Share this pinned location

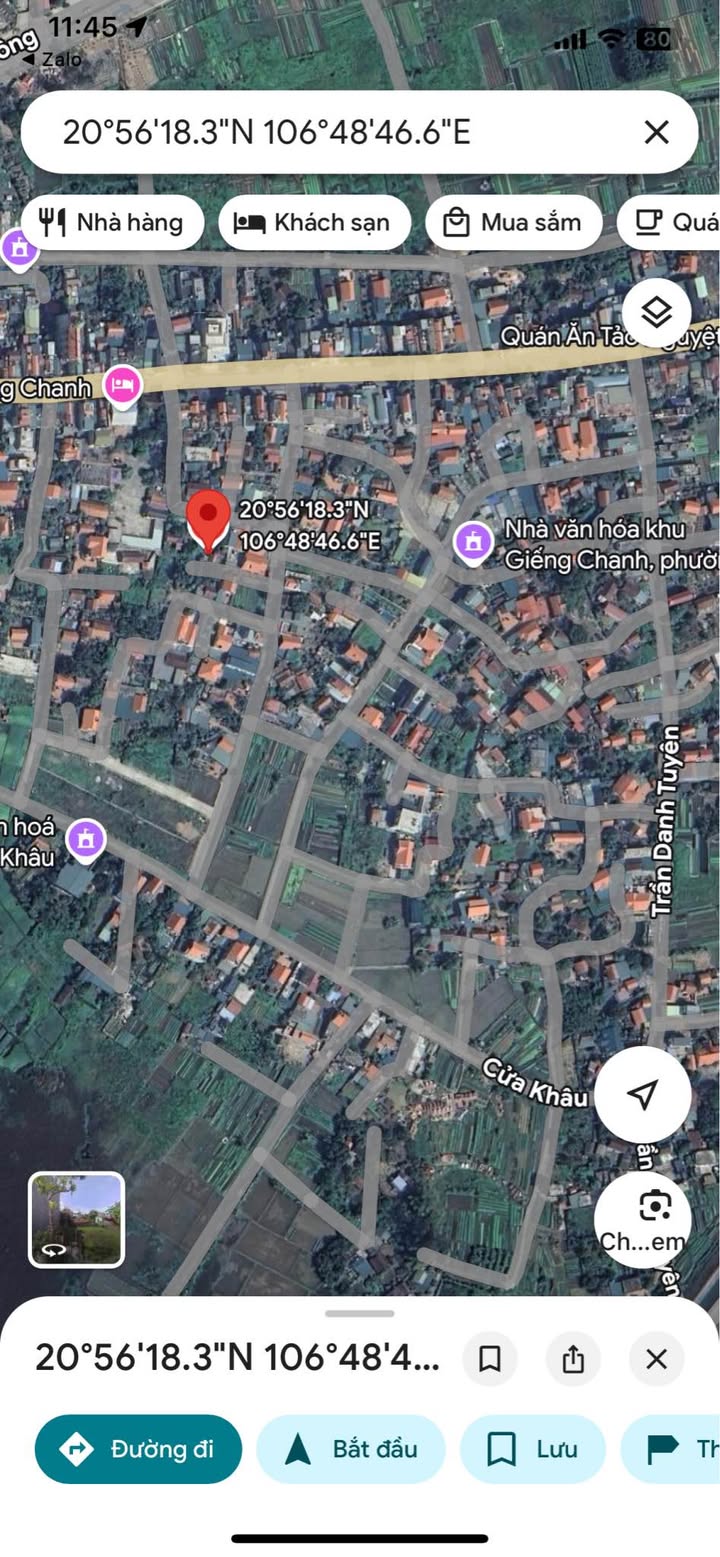pyautogui.click(x=573, y=1358)
